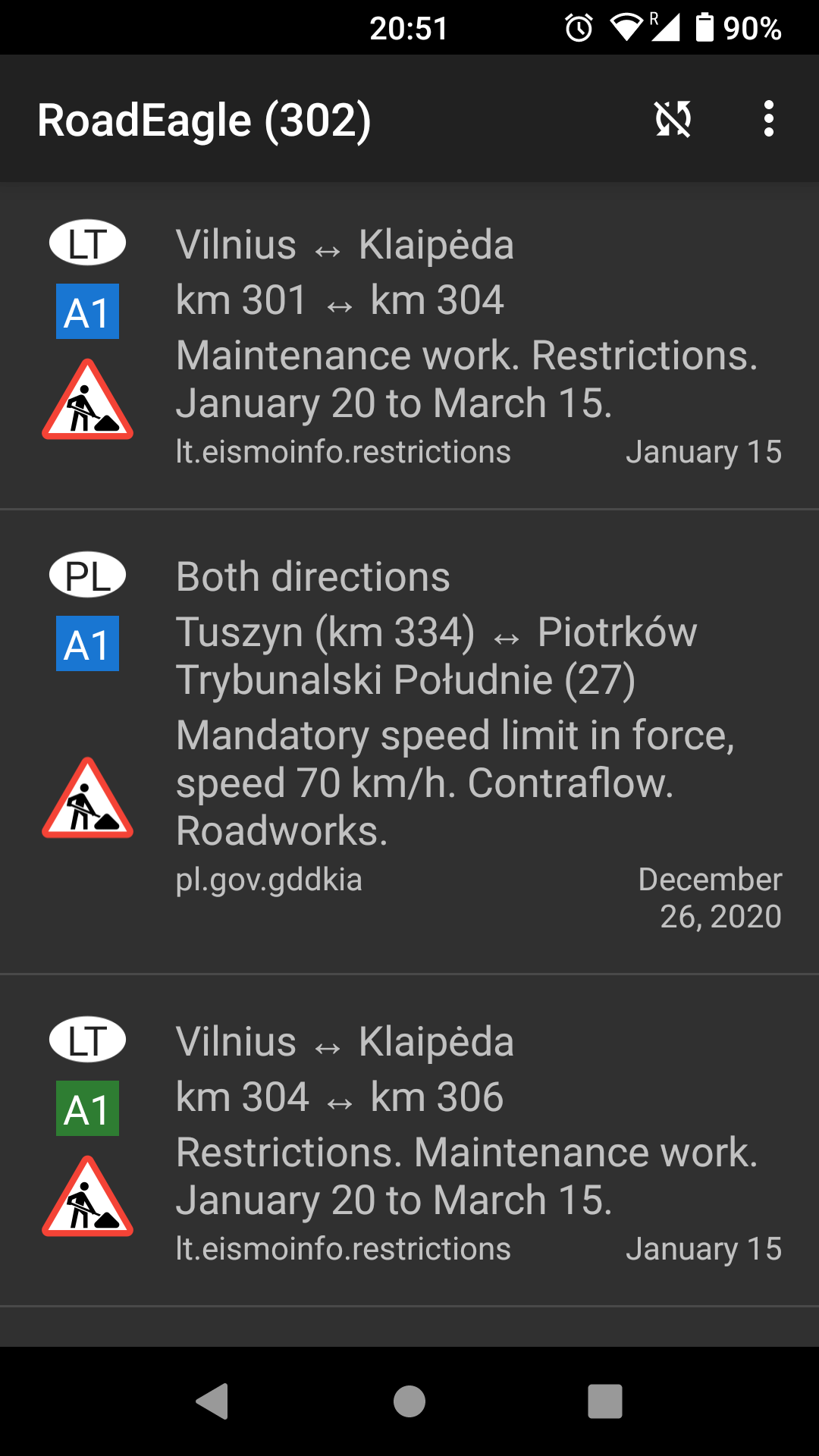819x1456 pixels.
Task: Tap the sync disabled icon in app bar
Action: pyautogui.click(x=673, y=119)
